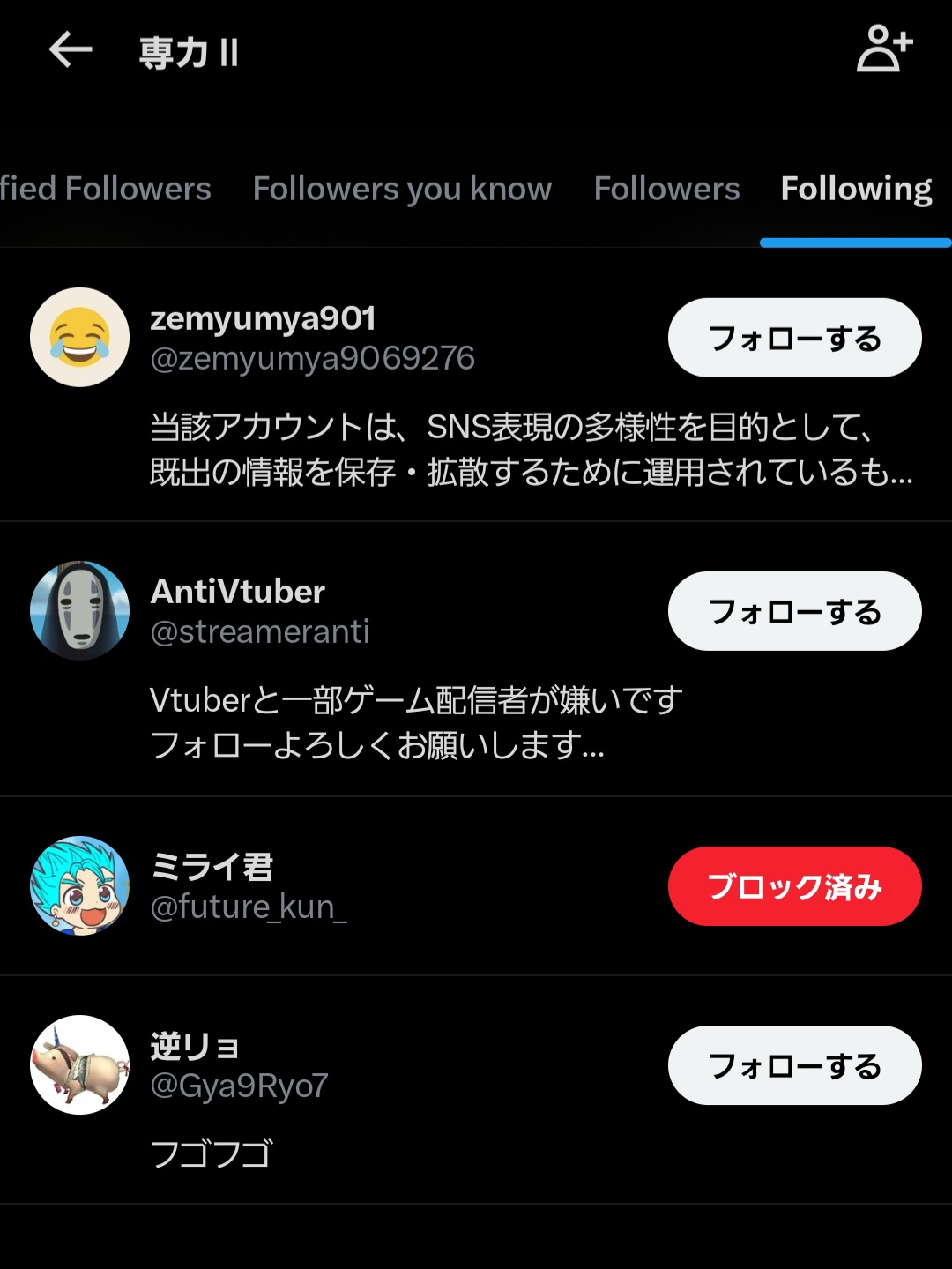Tap the red blocked button for ミライ君

point(794,886)
